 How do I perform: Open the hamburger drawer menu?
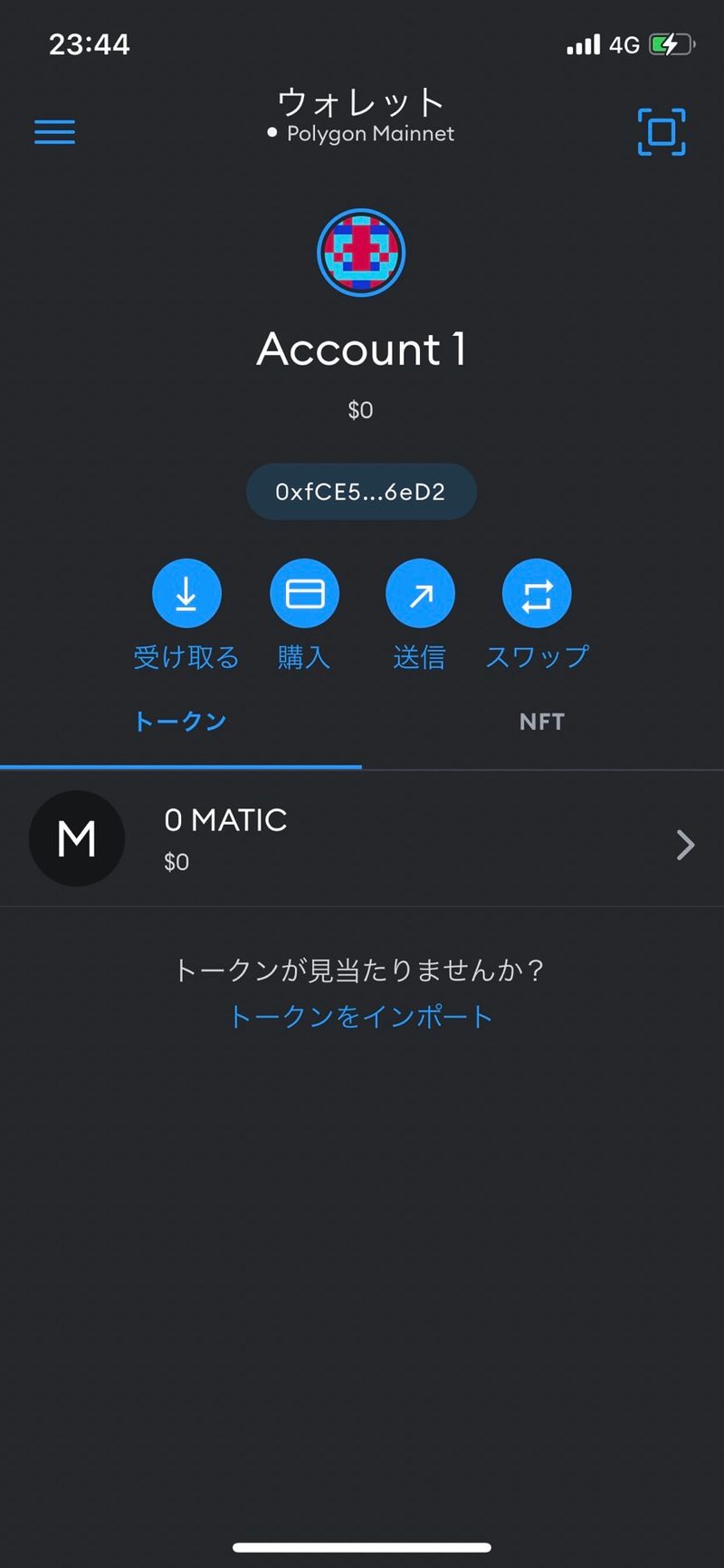point(54,132)
